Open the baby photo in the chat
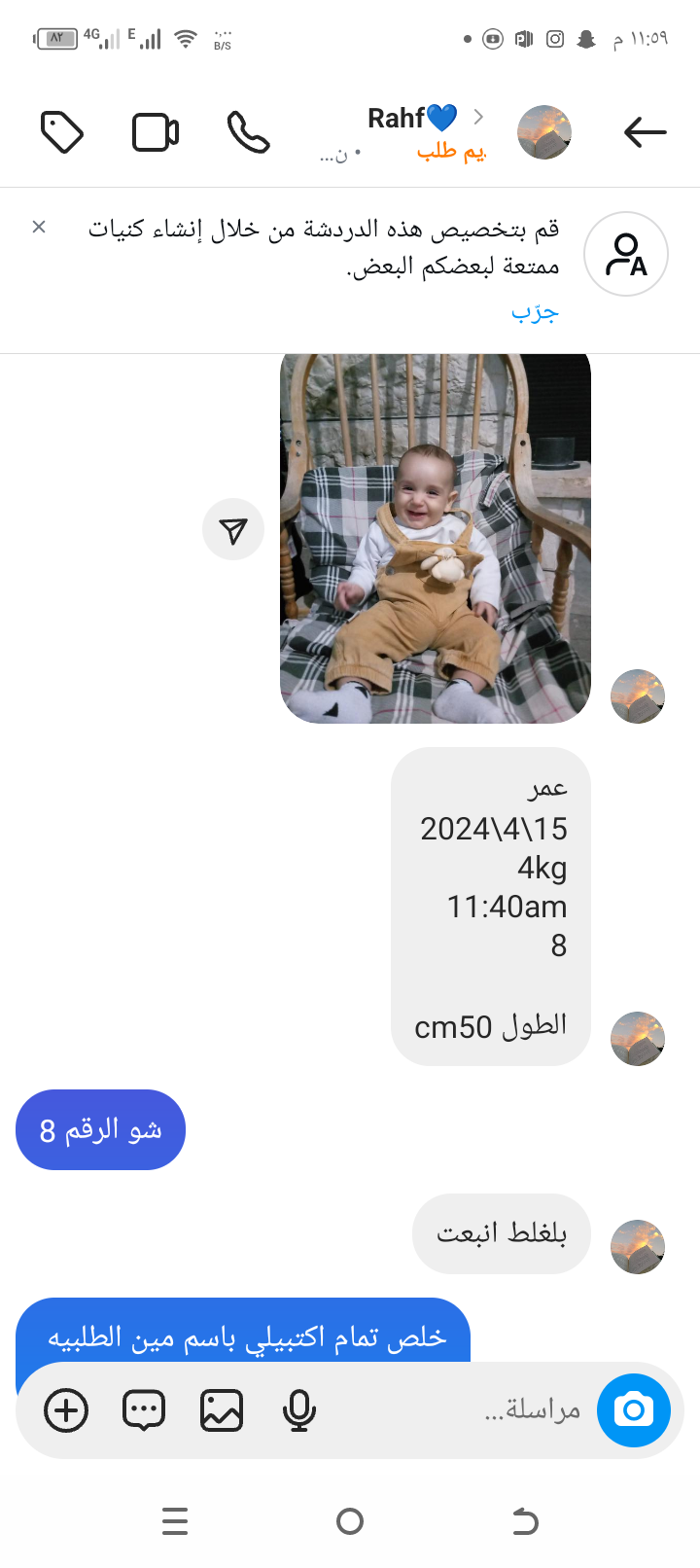700x1568 pixels. tap(435, 538)
